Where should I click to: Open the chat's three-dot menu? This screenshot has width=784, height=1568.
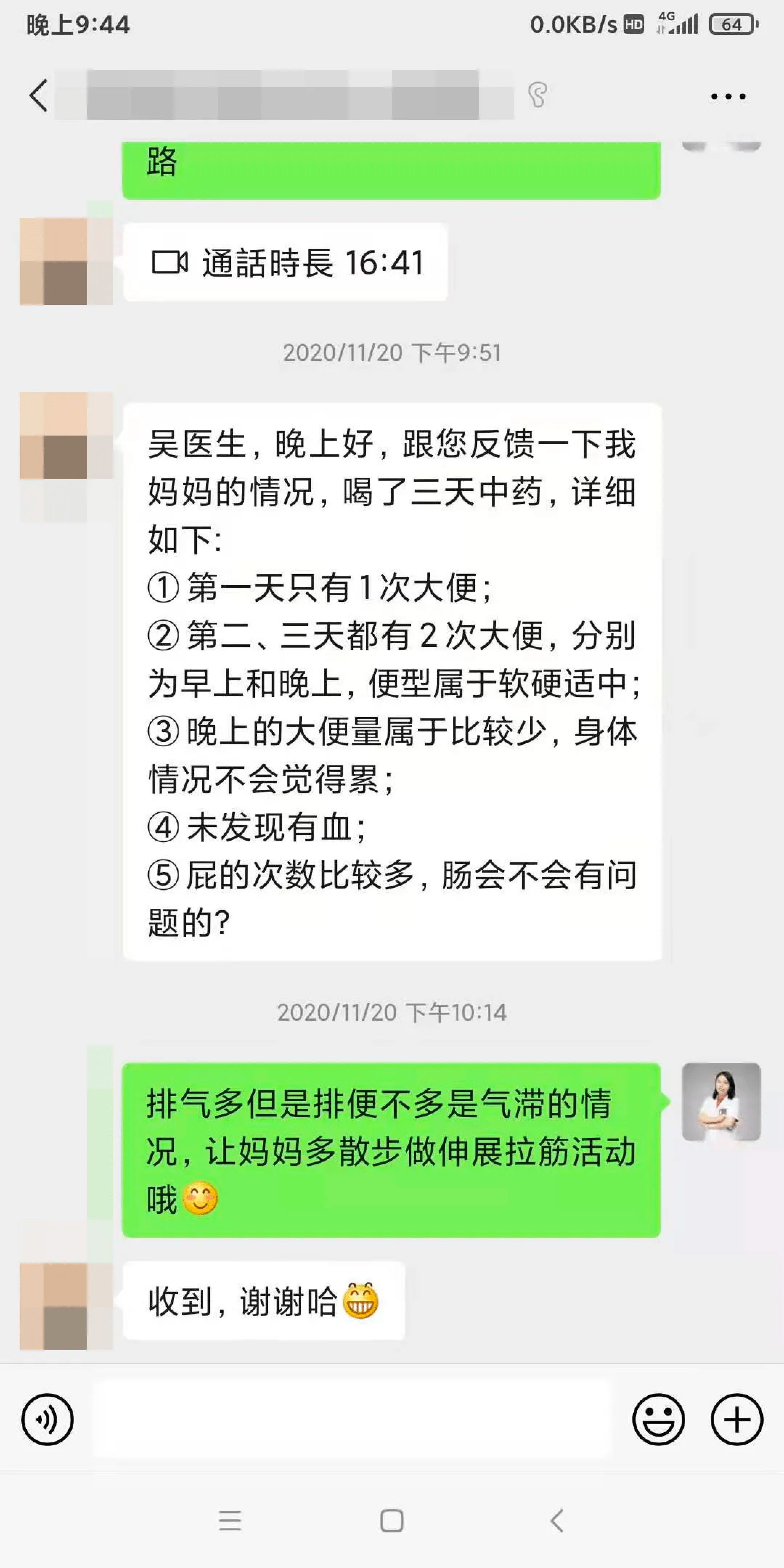tap(728, 96)
